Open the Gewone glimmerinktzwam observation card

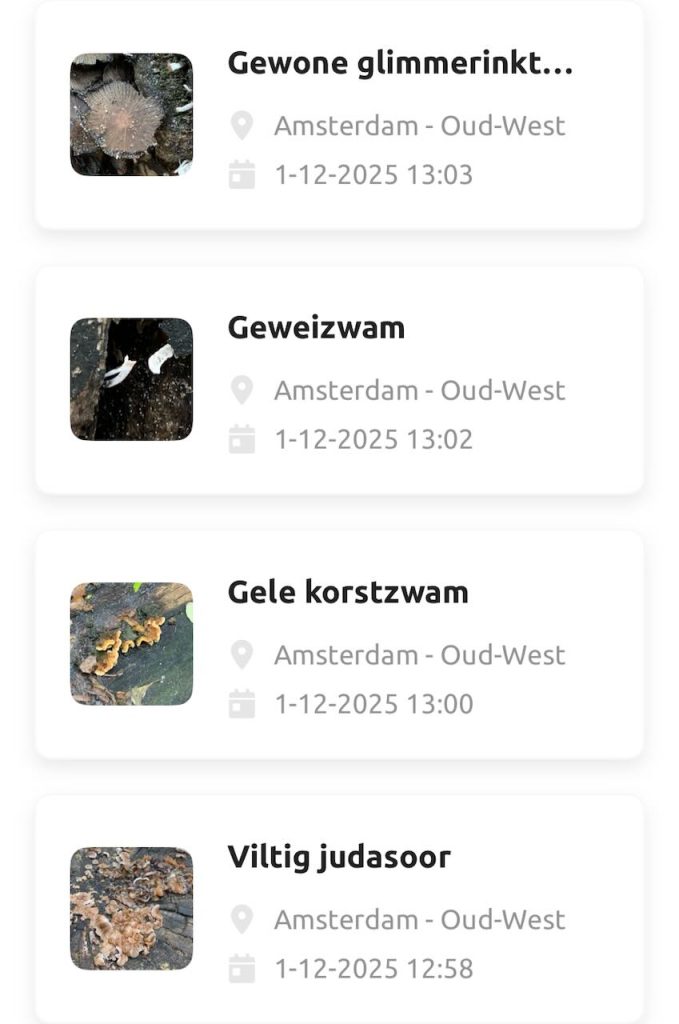(400, 64)
